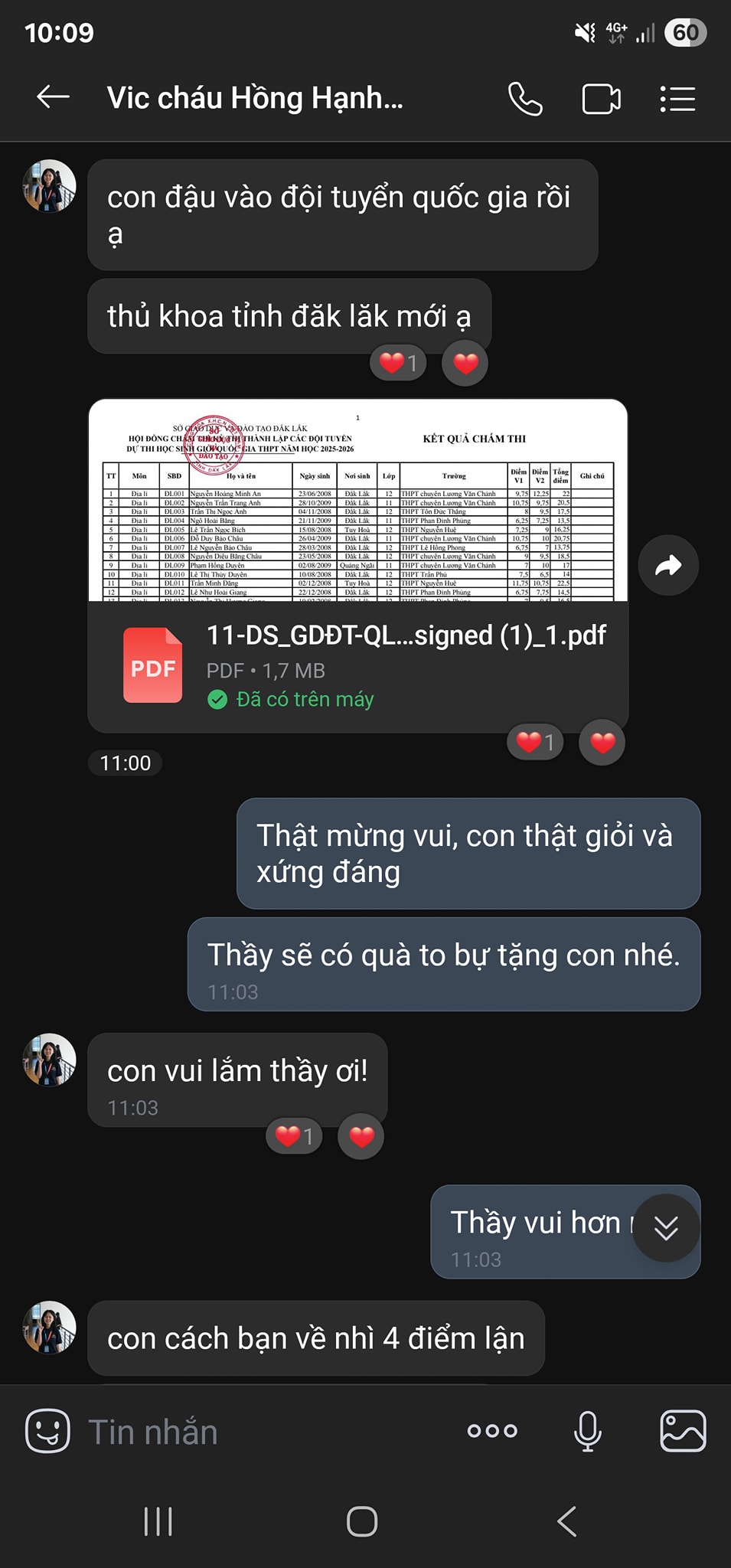Tap the system home button
Image resolution: width=731 pixels, height=1568 pixels.
click(362, 1521)
